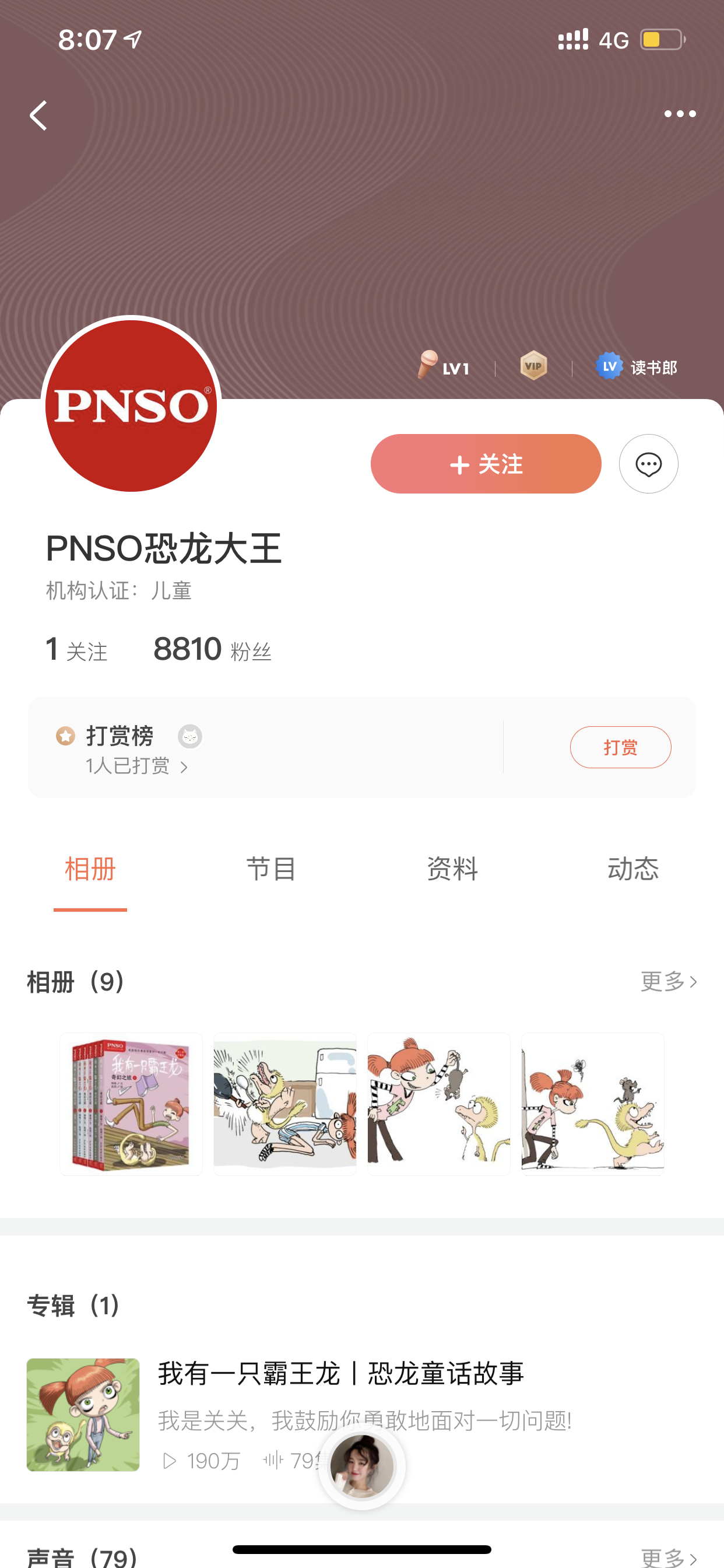724x1568 pixels.
Task: View the 1人已打赏 reward ranking list
Action: tap(136, 766)
